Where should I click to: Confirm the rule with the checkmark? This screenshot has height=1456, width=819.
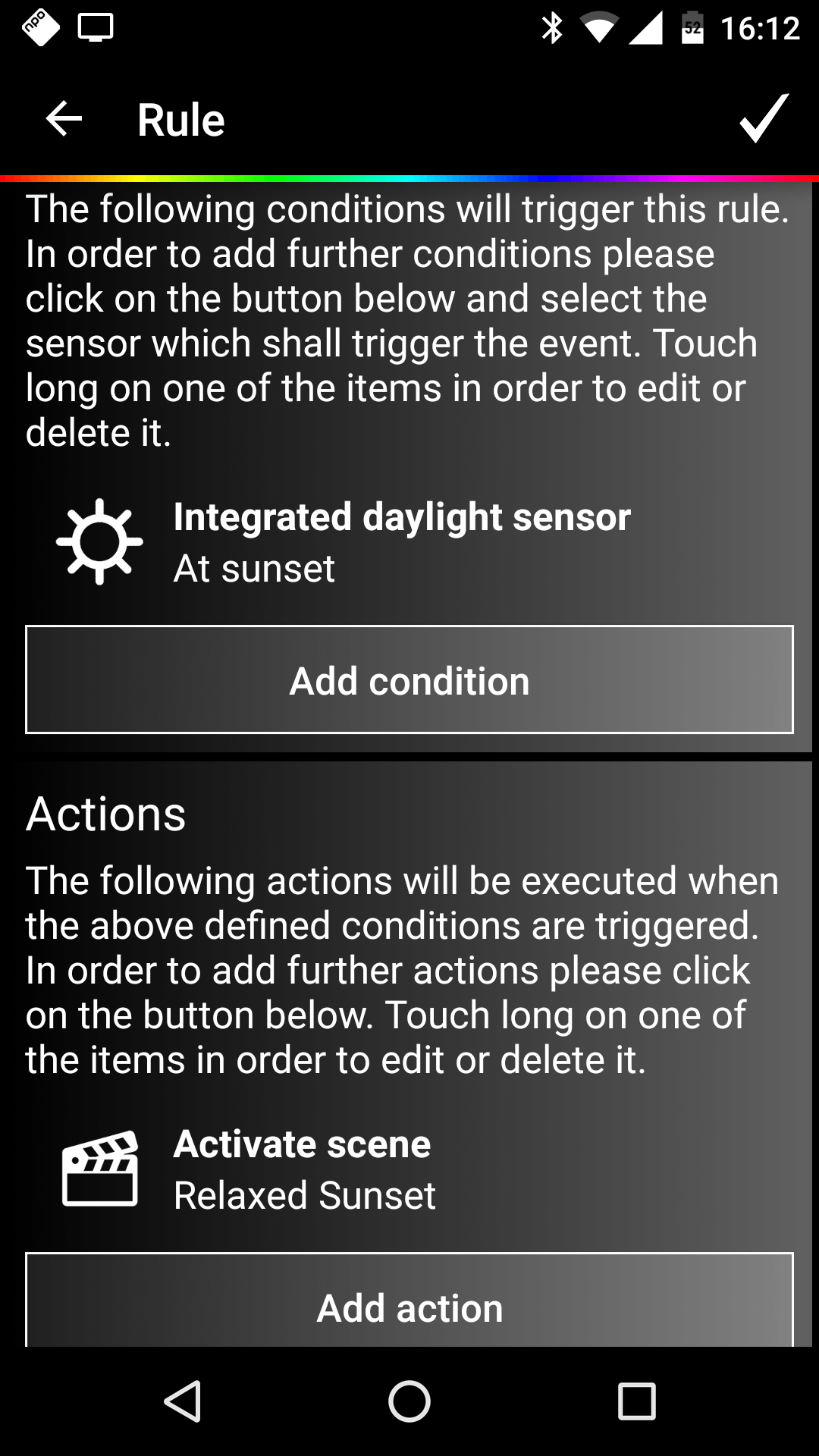click(x=764, y=119)
